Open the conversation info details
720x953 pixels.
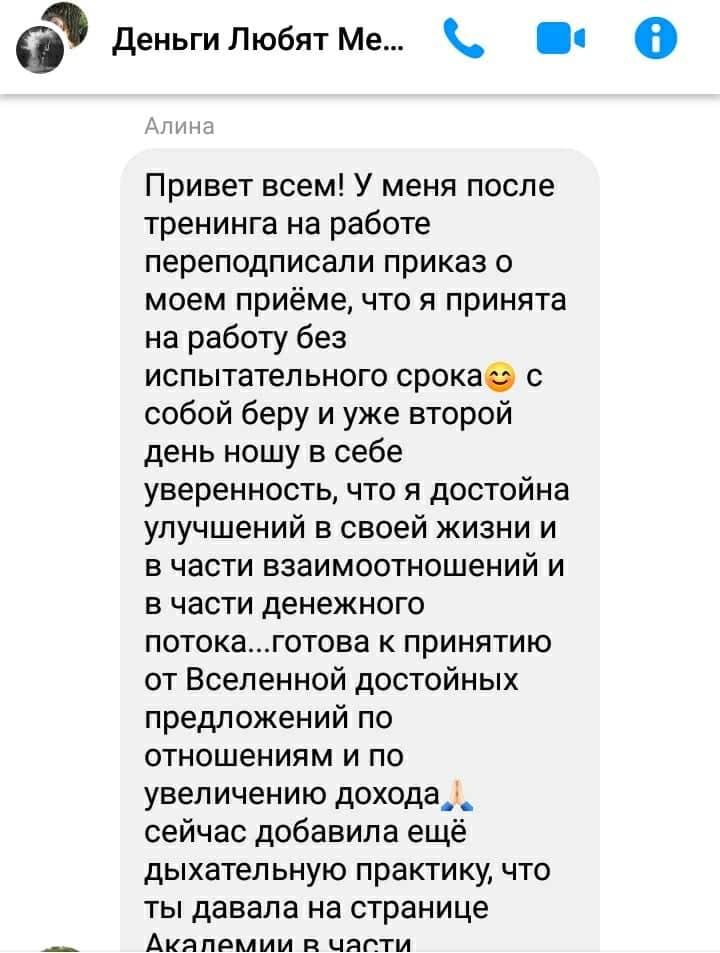[654, 41]
